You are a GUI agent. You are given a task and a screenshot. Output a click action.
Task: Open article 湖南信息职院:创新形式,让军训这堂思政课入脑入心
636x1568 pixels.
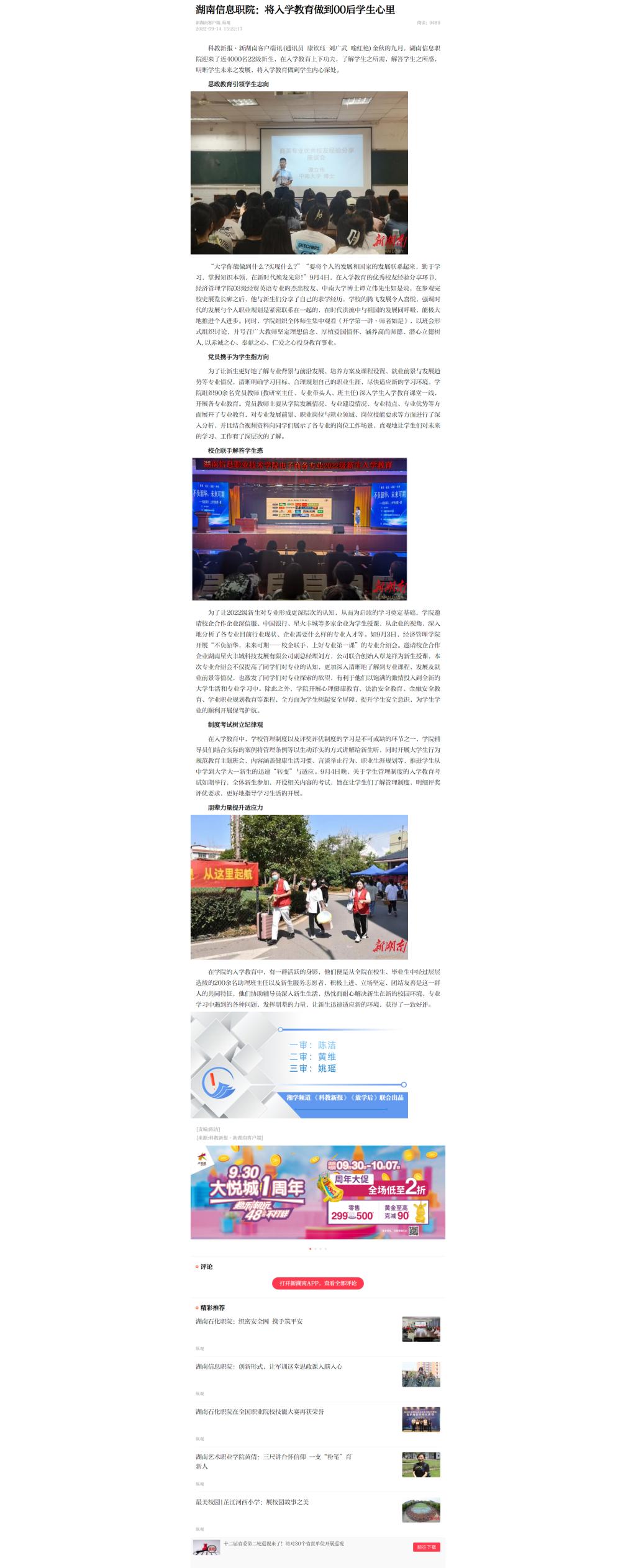269,1366
